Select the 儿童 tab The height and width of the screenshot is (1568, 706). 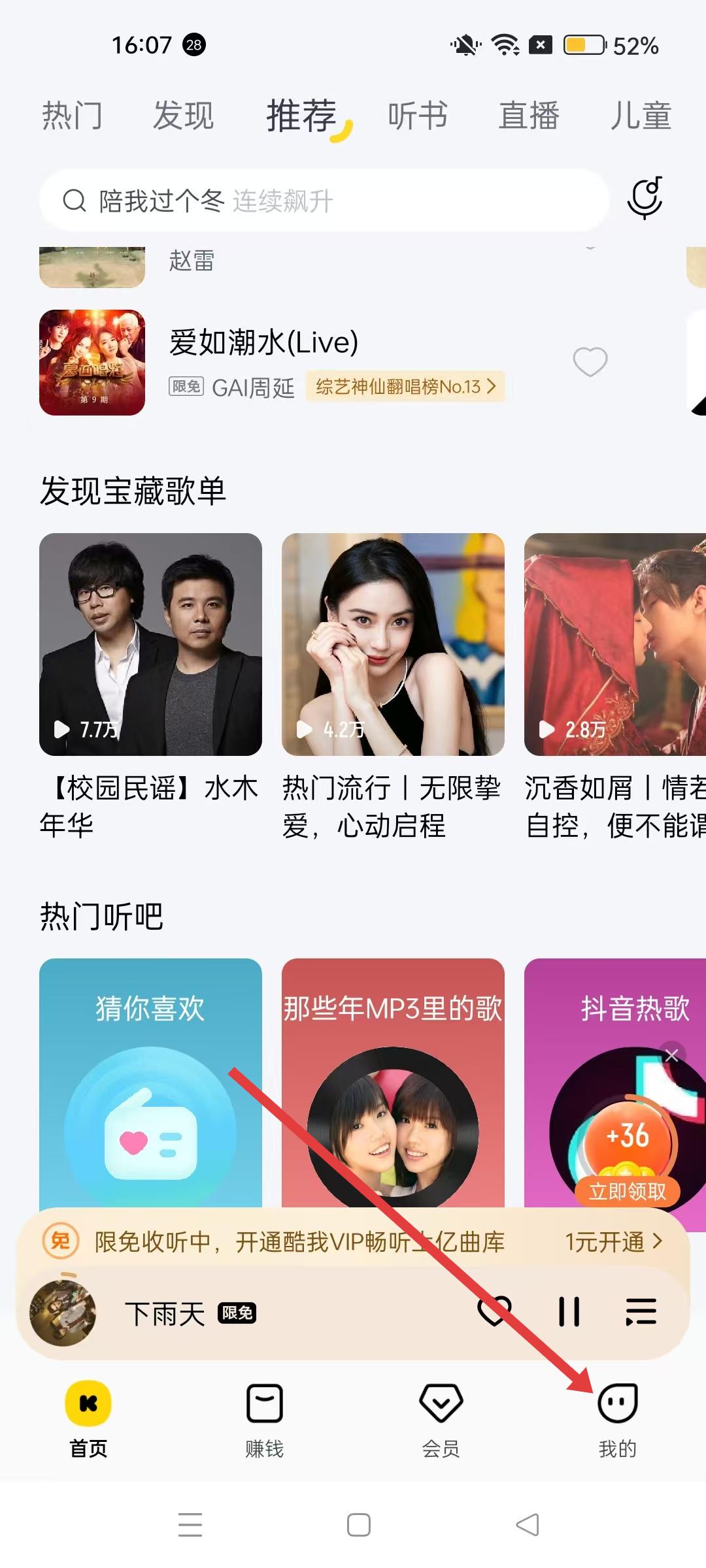[640, 116]
